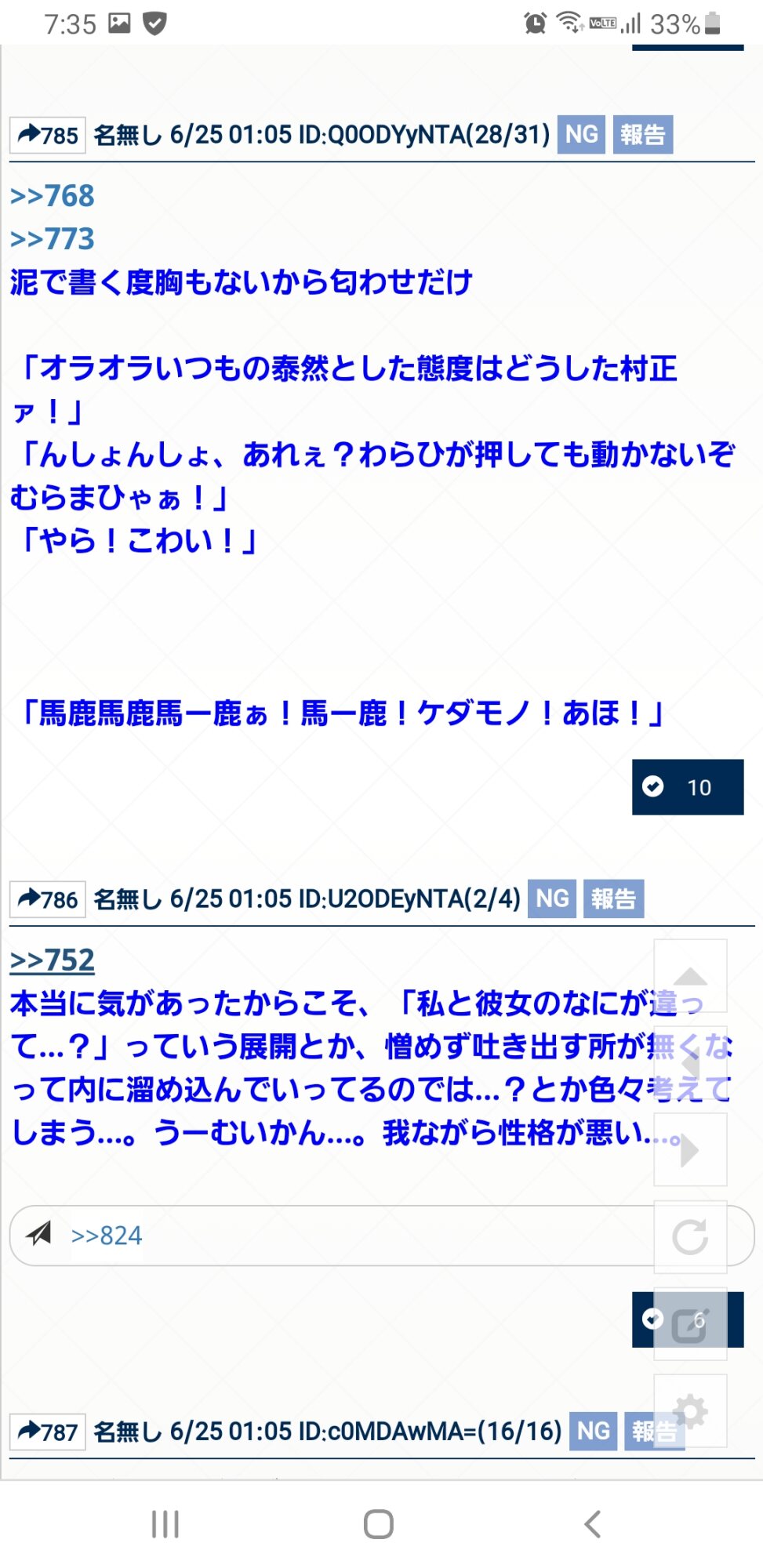Tap the floating right arrow button

pyautogui.click(x=690, y=1150)
